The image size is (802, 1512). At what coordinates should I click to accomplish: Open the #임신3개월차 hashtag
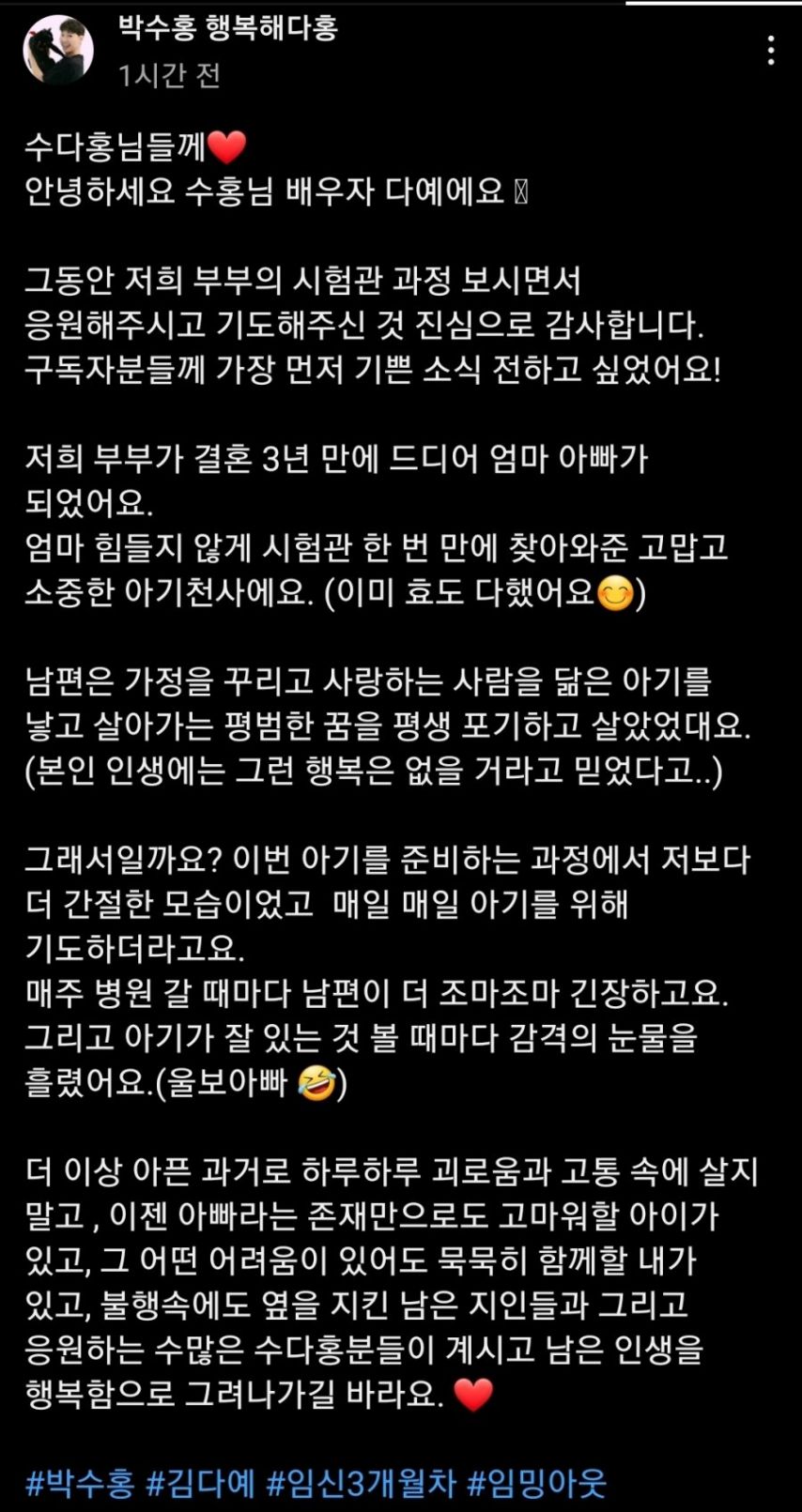[362, 1484]
